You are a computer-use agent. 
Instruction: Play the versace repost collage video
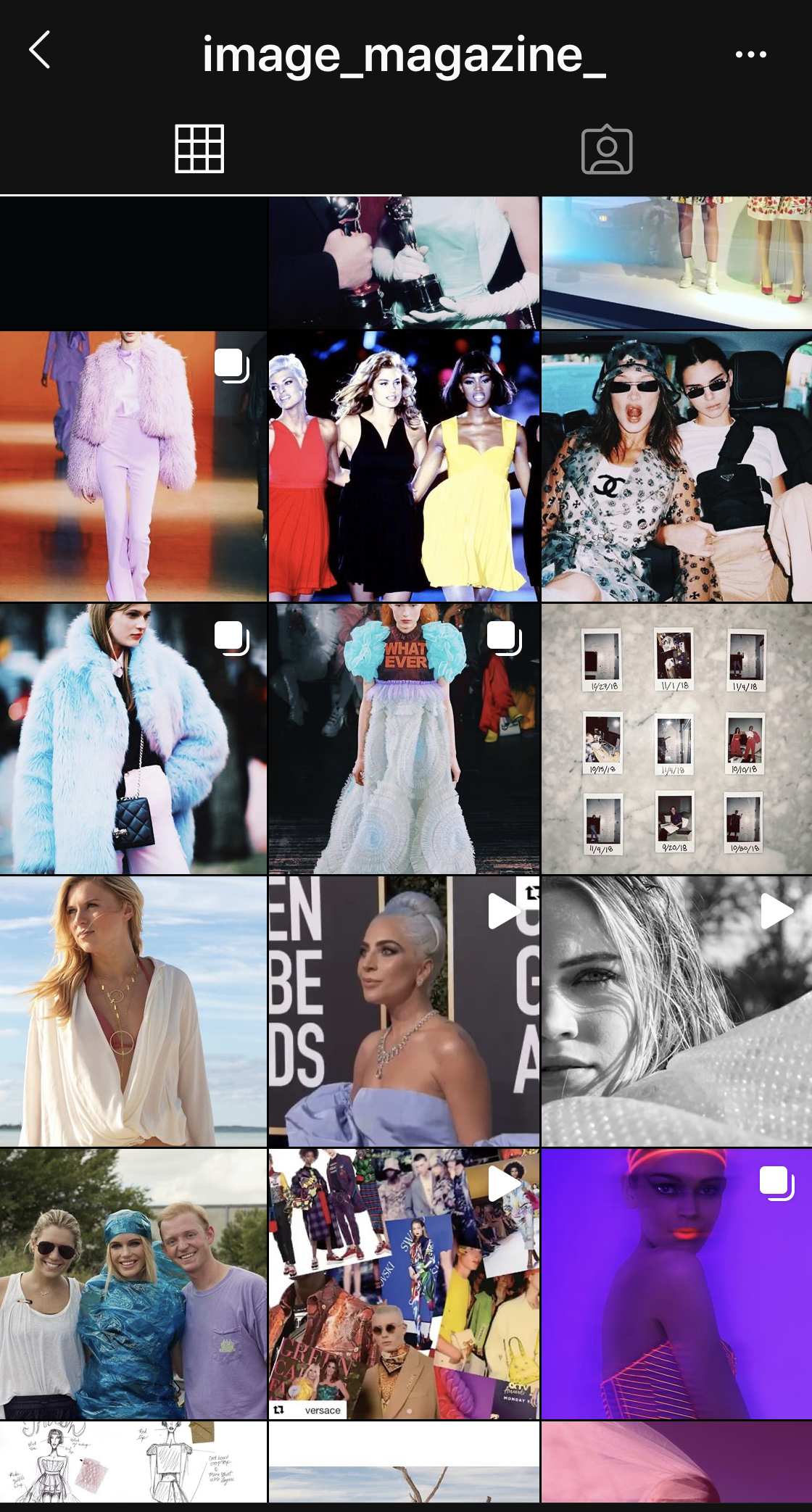coord(404,1284)
